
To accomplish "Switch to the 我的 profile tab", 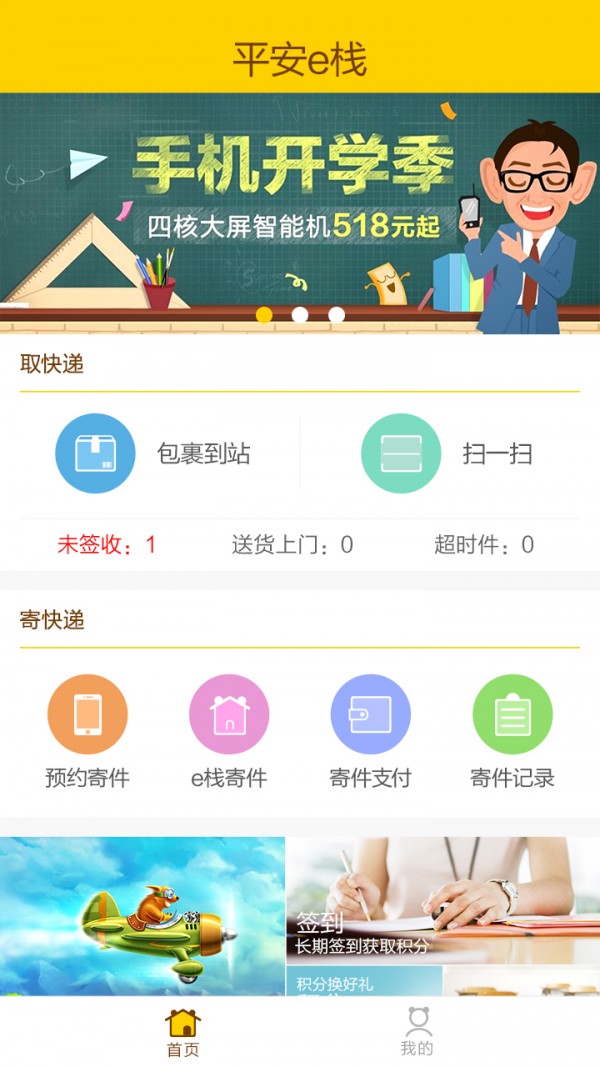I will pos(417,1033).
